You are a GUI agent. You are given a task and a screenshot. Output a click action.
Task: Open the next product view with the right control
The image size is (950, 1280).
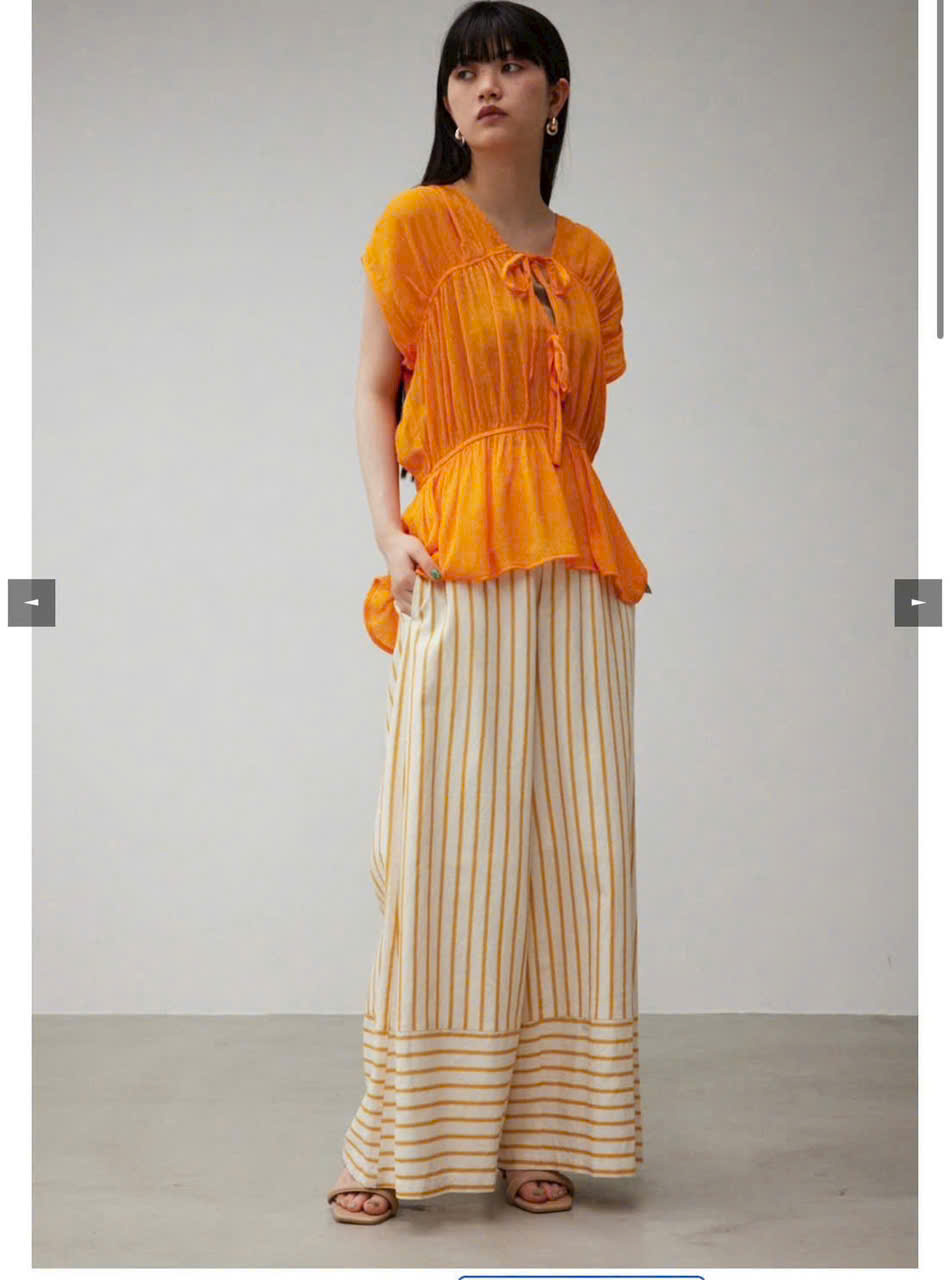point(916,600)
